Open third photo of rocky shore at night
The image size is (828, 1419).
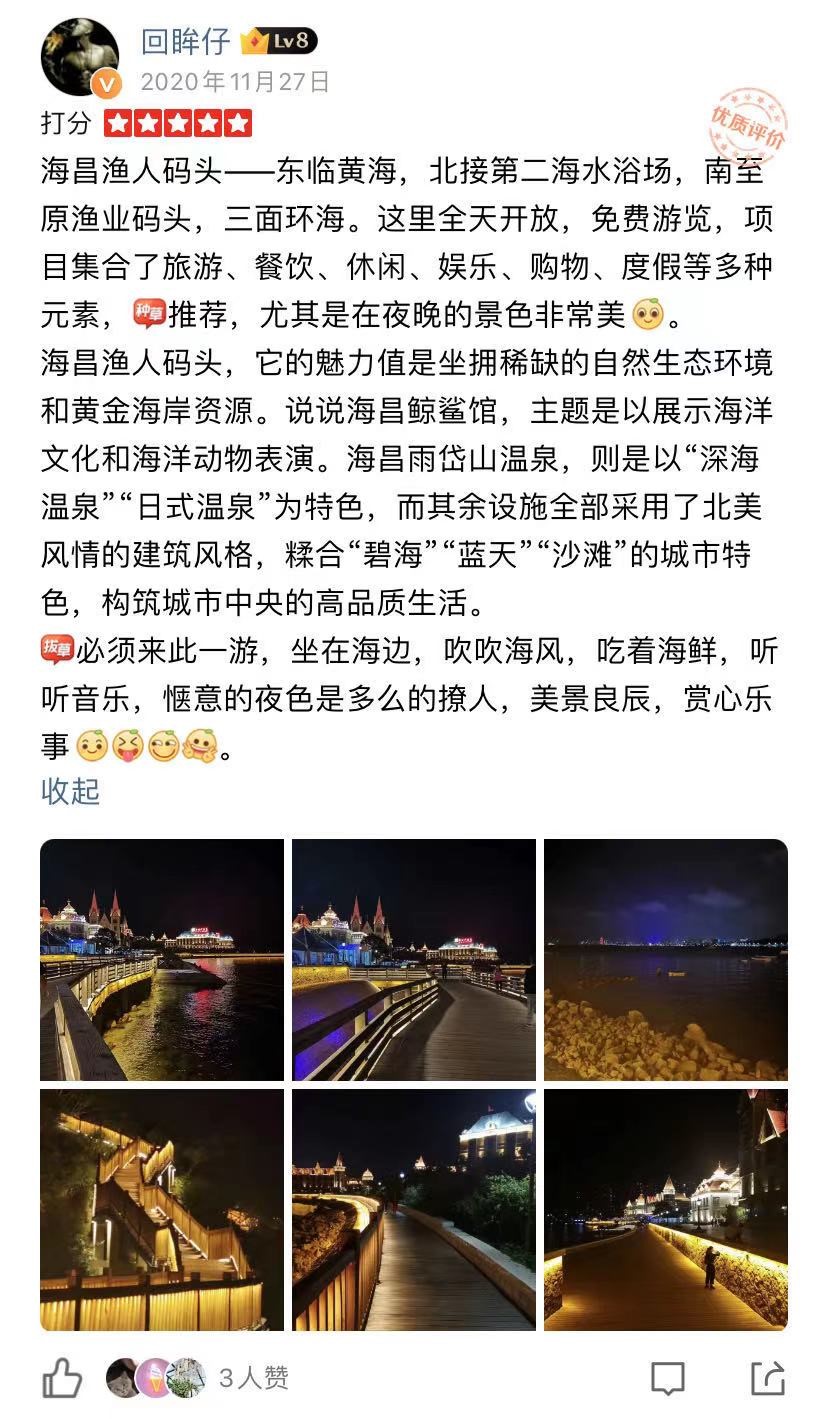click(x=665, y=959)
